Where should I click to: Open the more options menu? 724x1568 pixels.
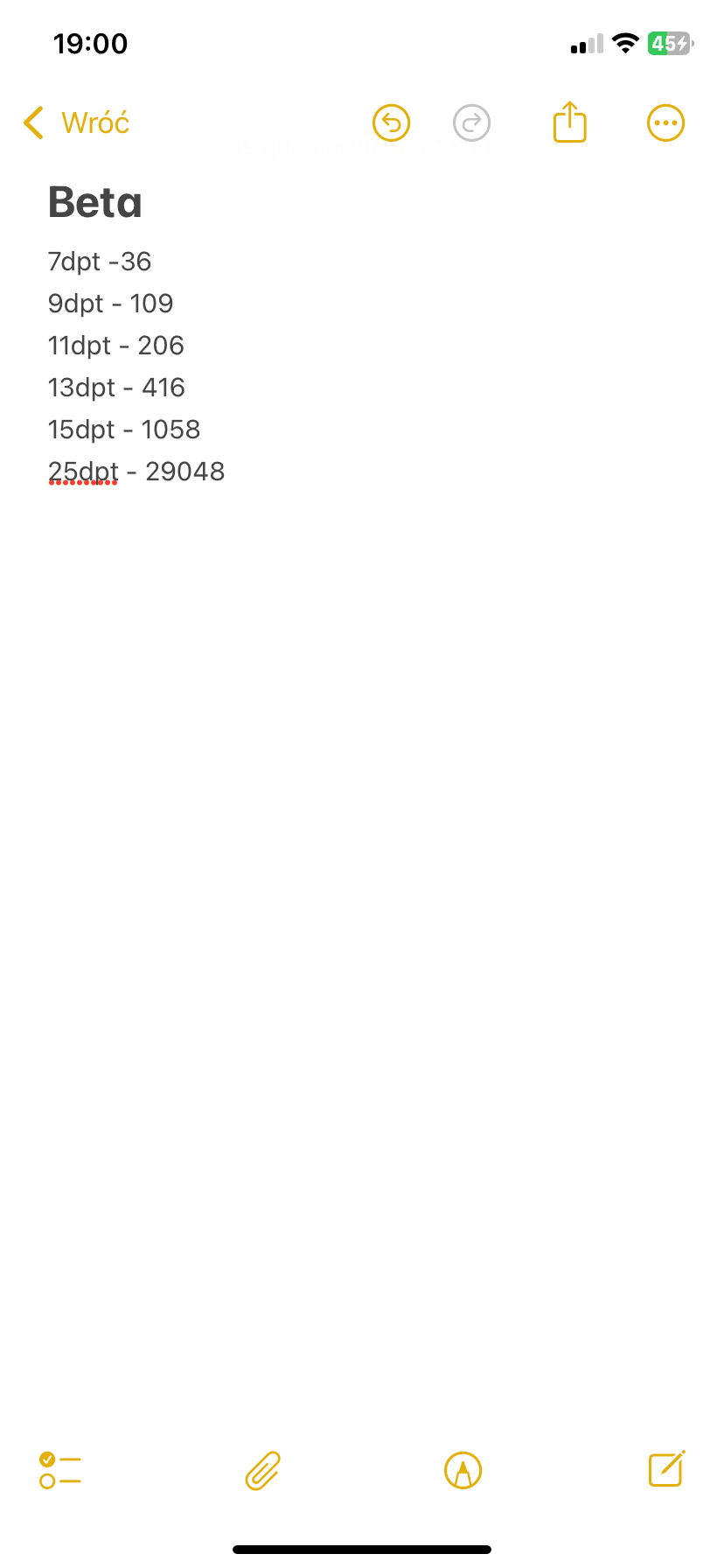click(665, 123)
